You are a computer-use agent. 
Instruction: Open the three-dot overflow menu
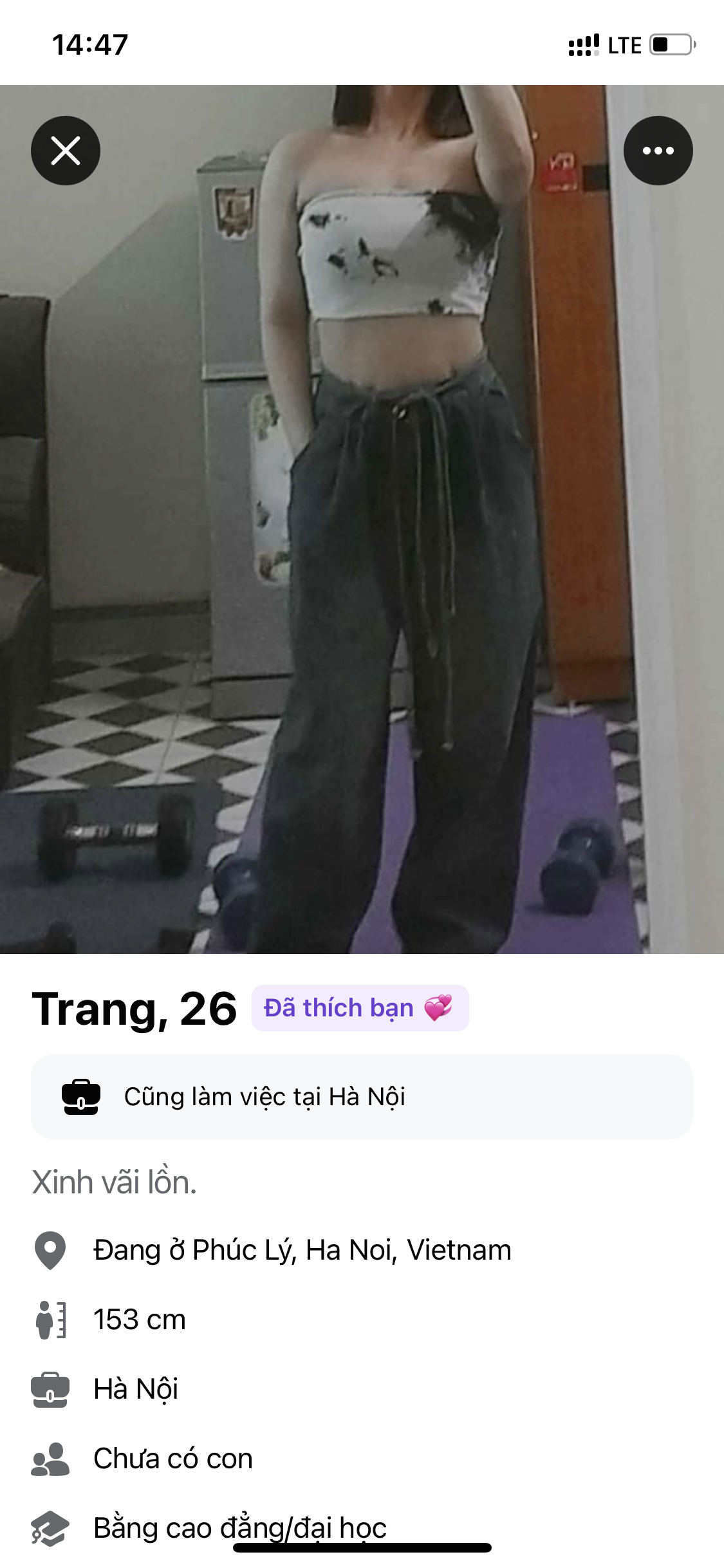658,151
